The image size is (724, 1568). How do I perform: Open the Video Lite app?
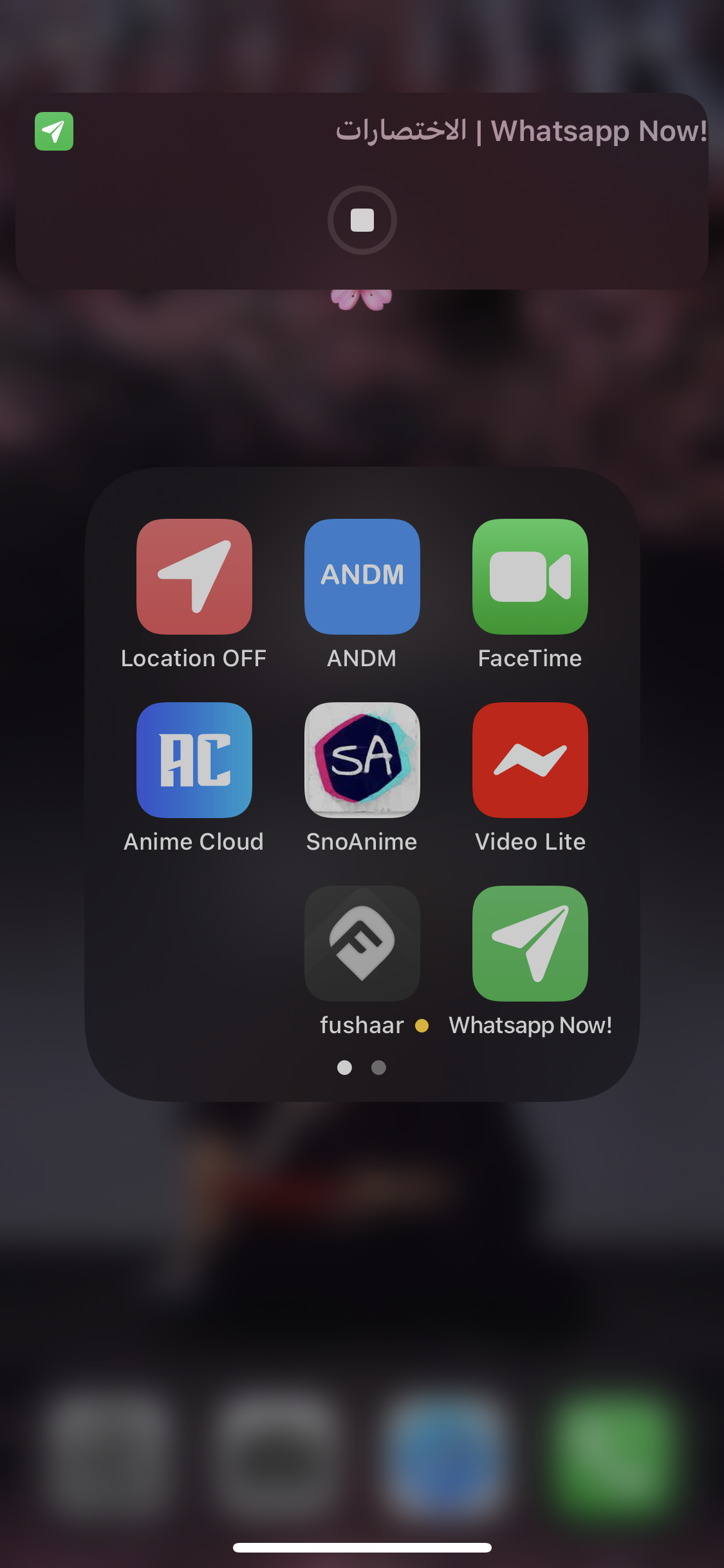530,760
